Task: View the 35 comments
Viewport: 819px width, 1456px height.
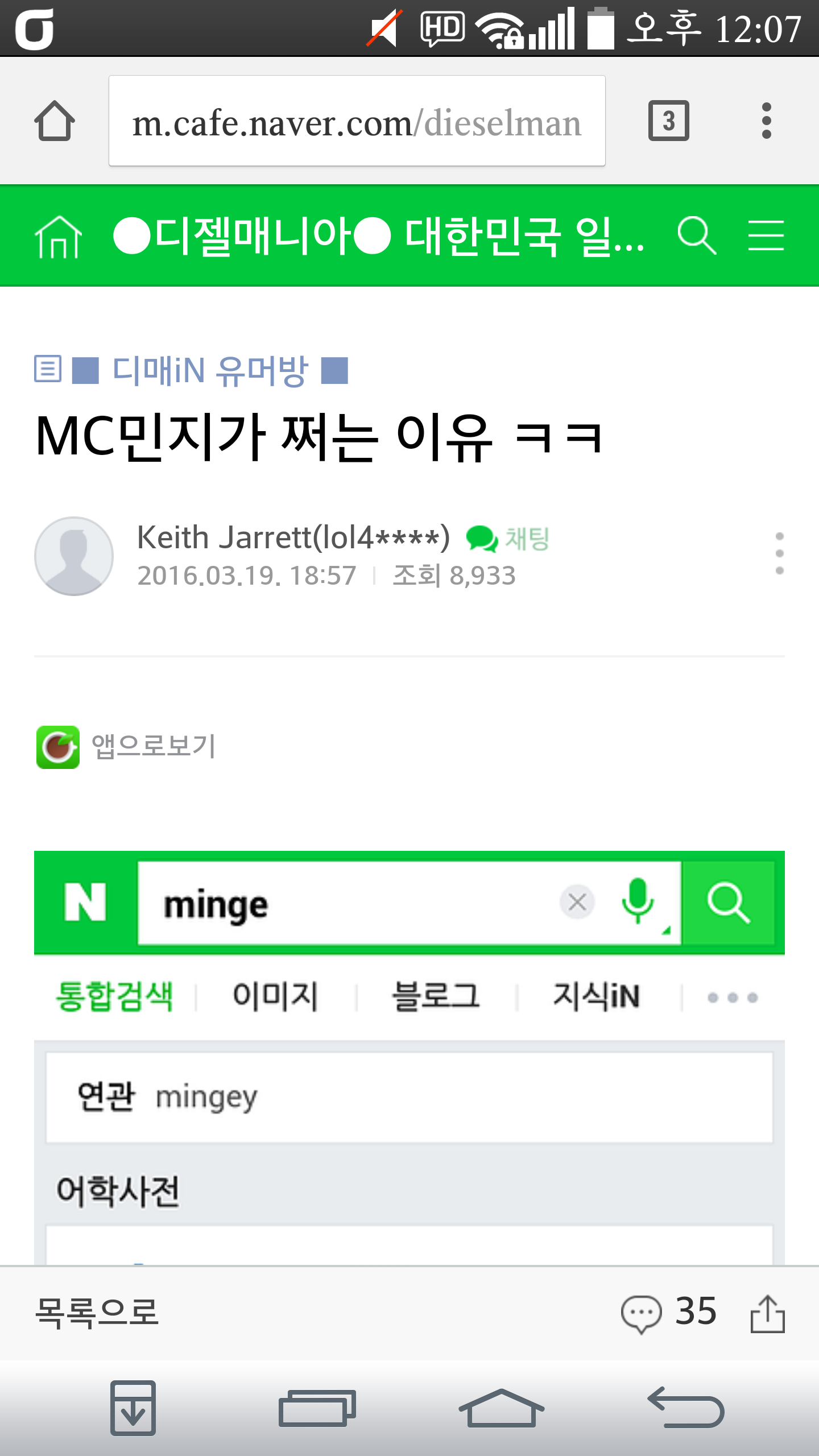Action: coord(669,1313)
